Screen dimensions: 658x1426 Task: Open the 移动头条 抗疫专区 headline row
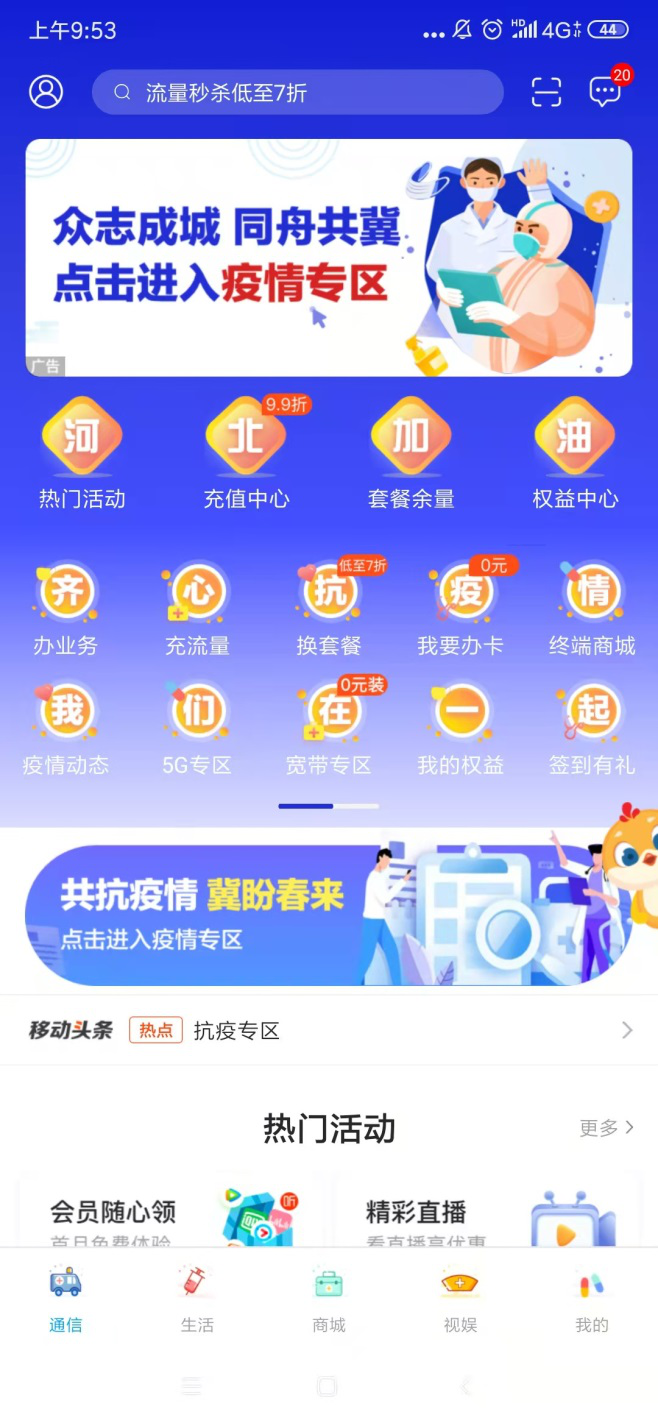coord(328,1030)
